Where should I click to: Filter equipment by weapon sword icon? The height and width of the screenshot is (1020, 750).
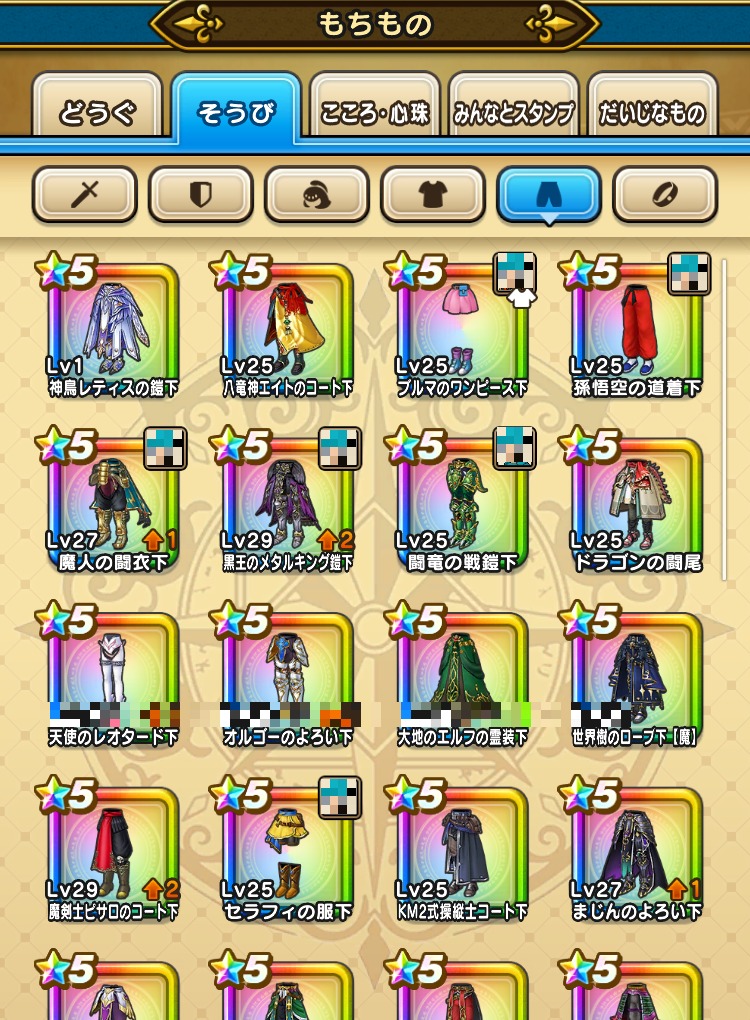click(x=85, y=194)
